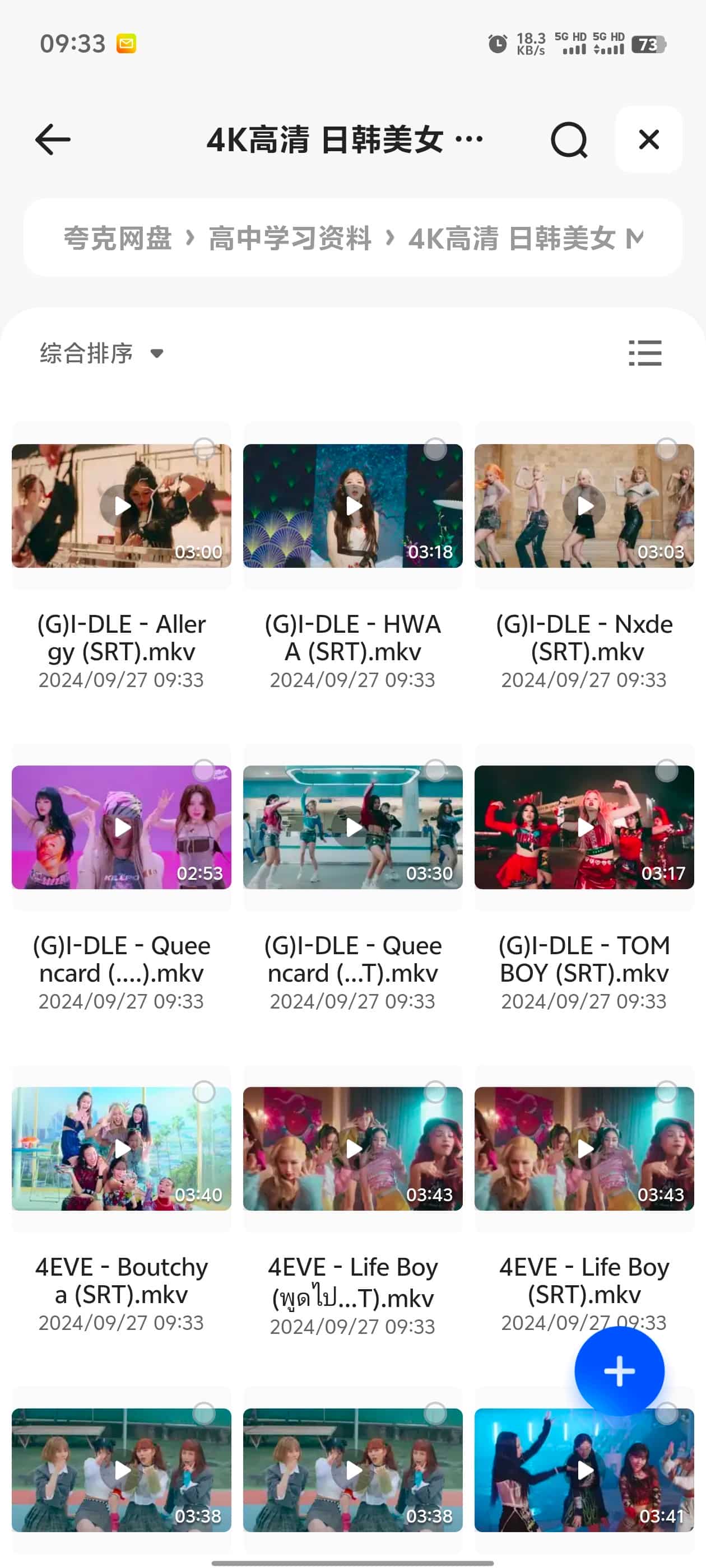Play the 02:53 Queencard video
The width and height of the screenshot is (706, 1568).
click(x=122, y=827)
